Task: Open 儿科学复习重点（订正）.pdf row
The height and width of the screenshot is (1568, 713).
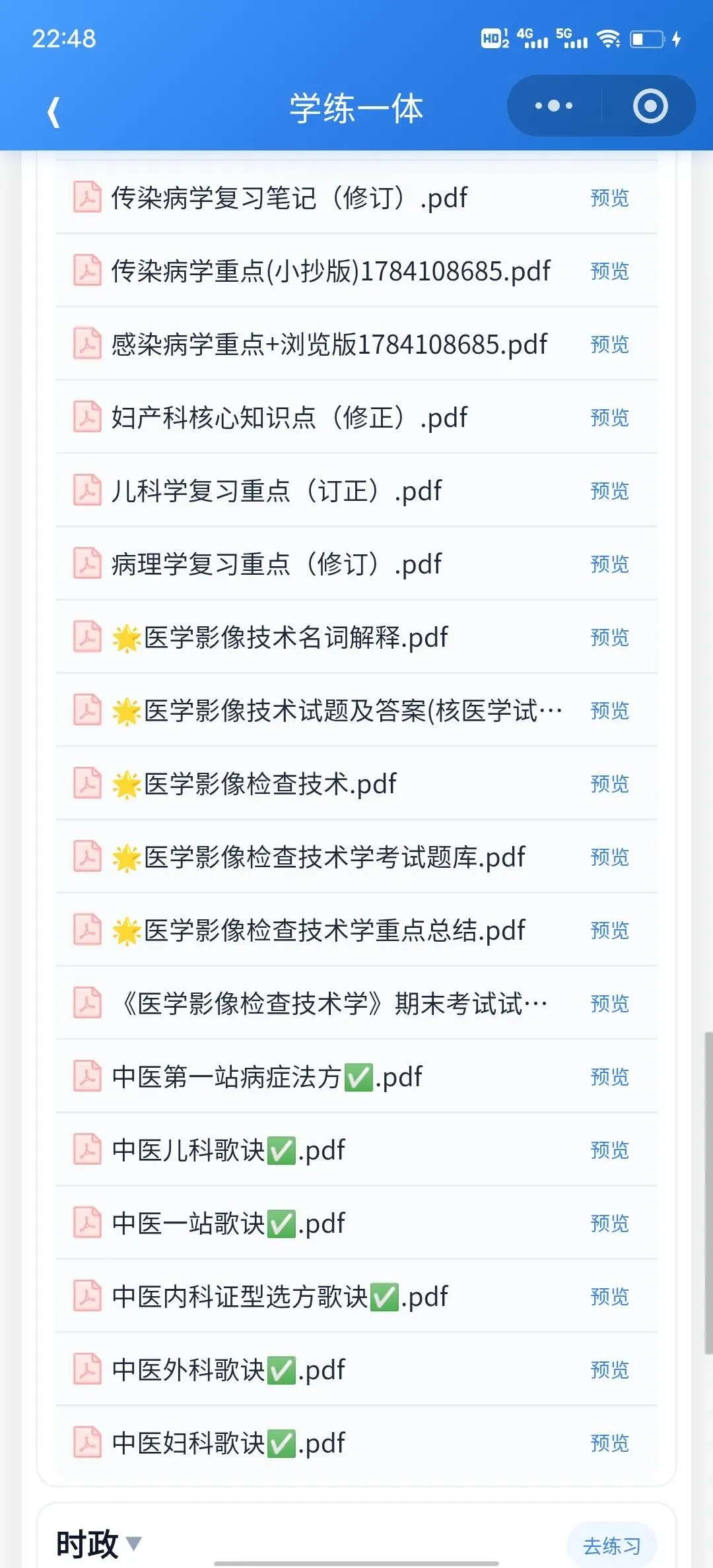Action: 356,490
